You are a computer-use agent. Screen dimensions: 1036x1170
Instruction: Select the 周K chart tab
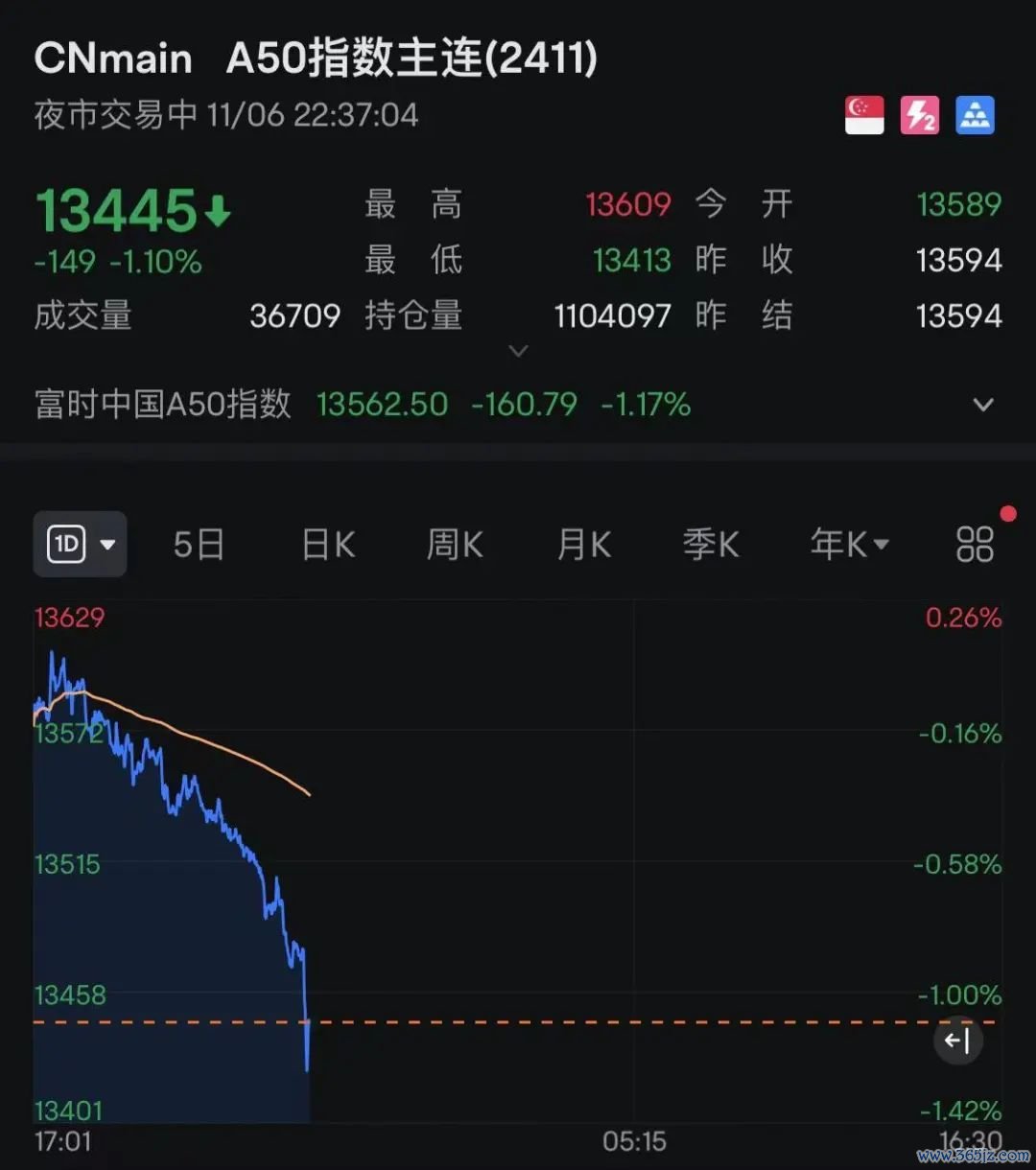click(x=455, y=545)
